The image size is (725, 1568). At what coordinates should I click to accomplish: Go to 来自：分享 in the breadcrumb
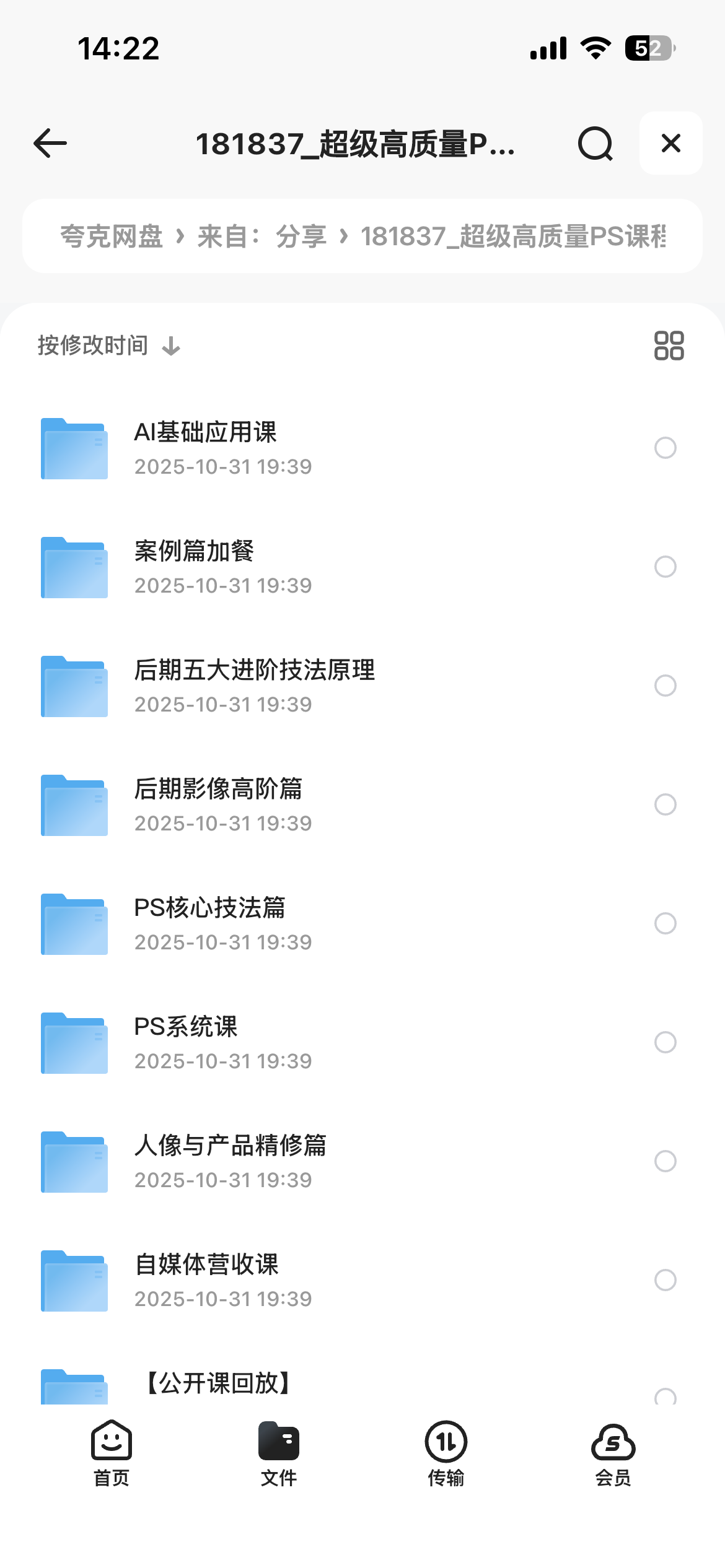261,237
